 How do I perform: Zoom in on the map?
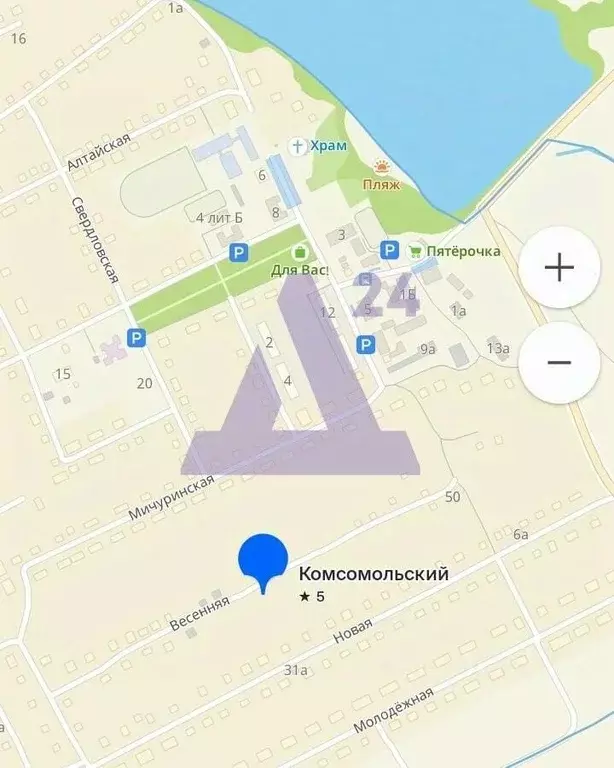(558, 267)
